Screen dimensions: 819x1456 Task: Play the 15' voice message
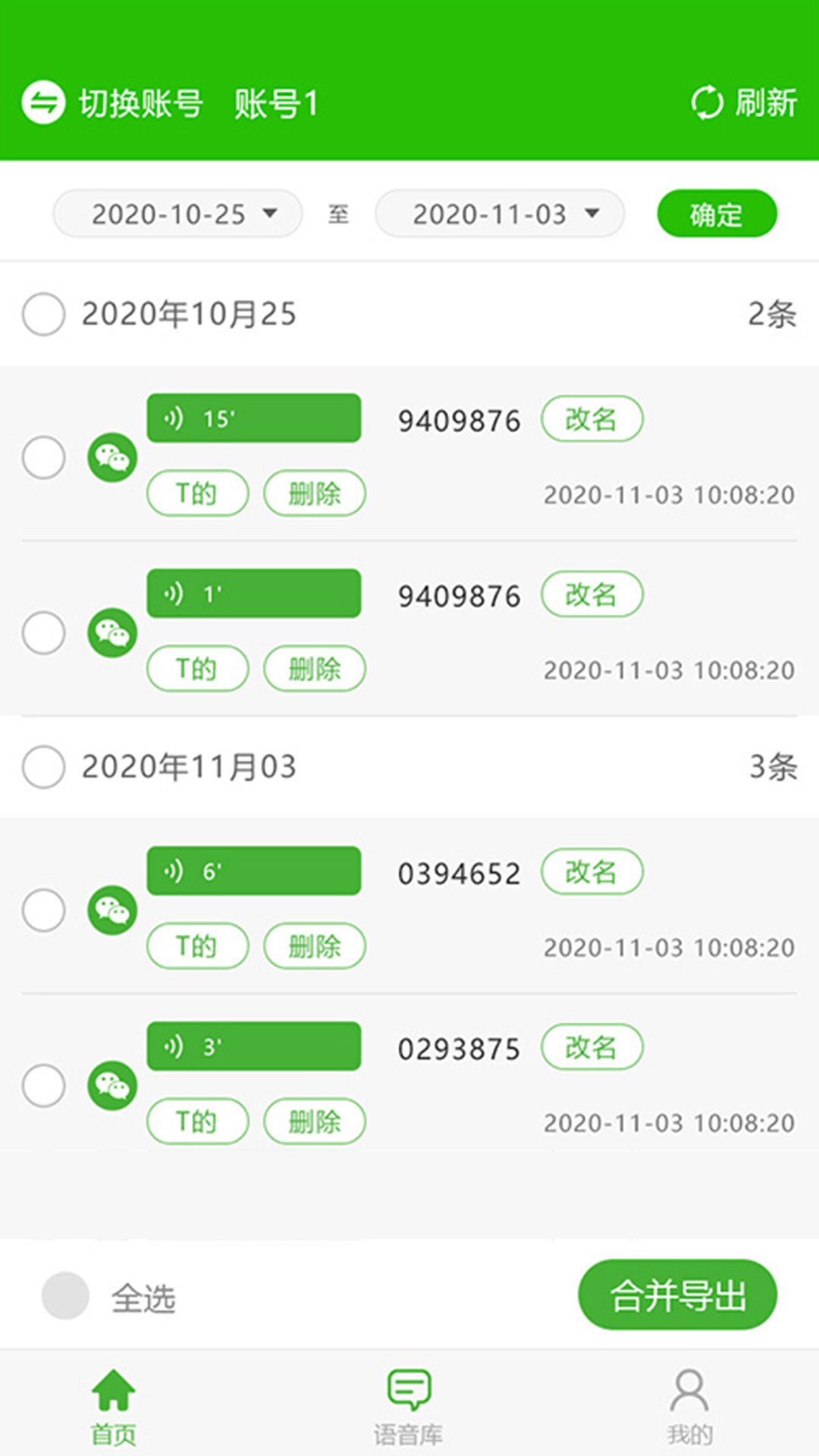[x=253, y=418]
